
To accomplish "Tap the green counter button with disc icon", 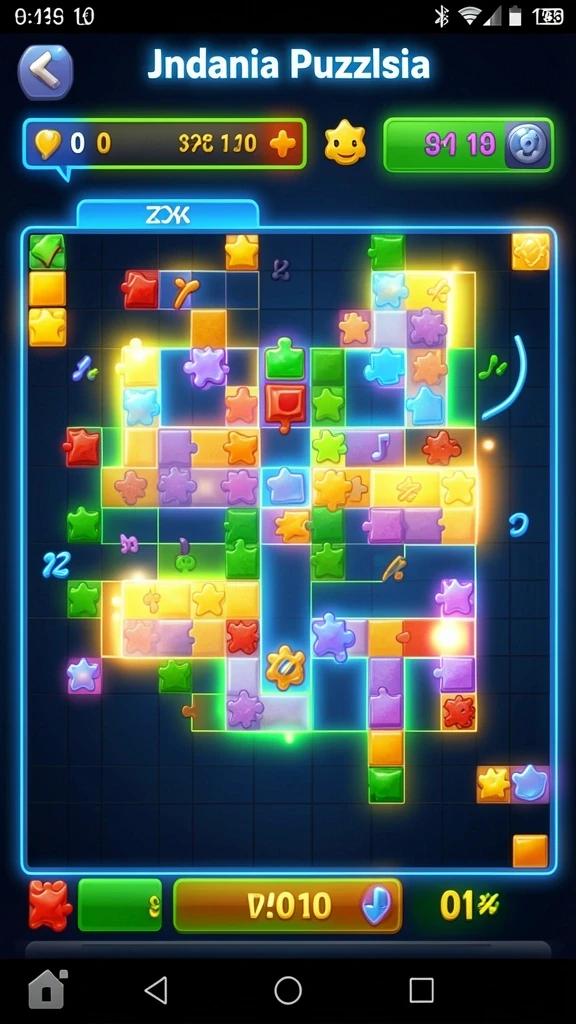I will coord(468,144).
